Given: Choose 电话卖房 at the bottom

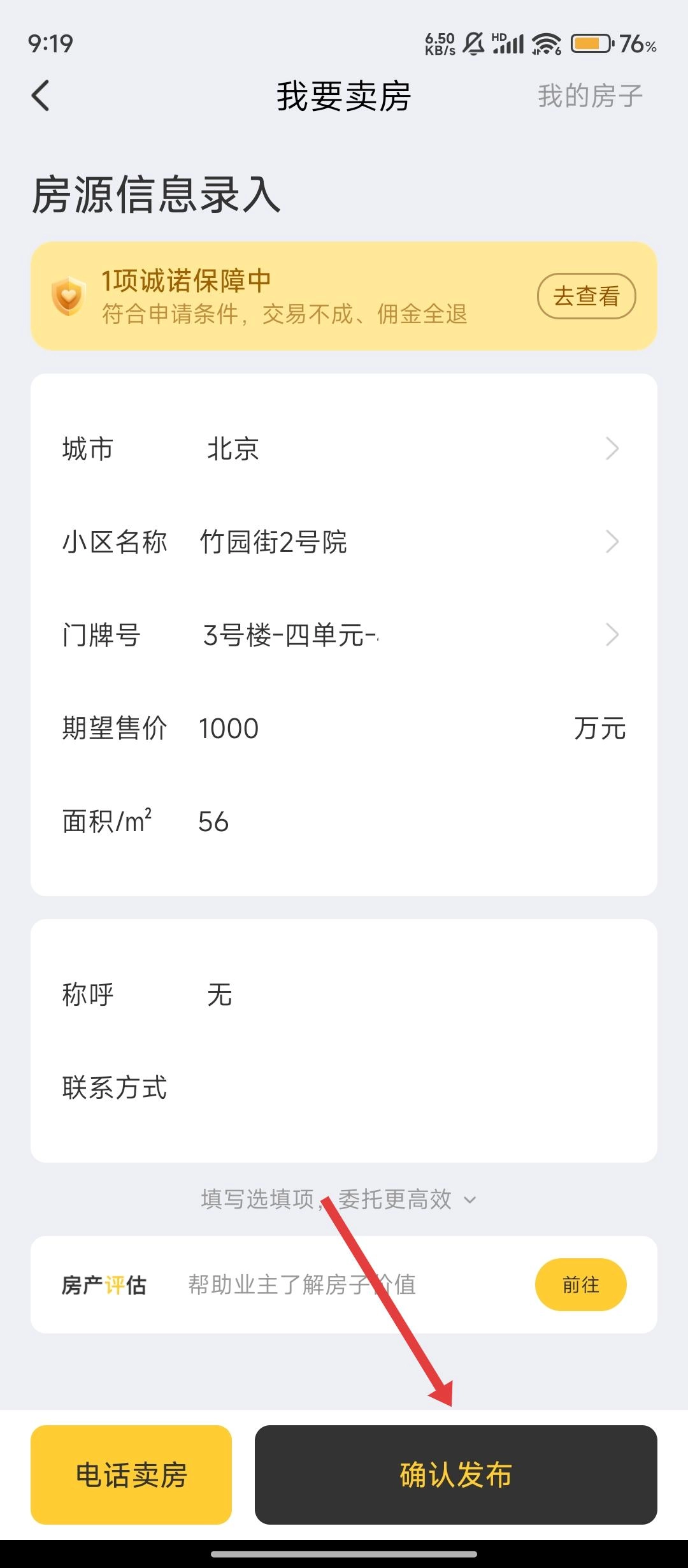Looking at the screenshot, I should tap(131, 1475).
